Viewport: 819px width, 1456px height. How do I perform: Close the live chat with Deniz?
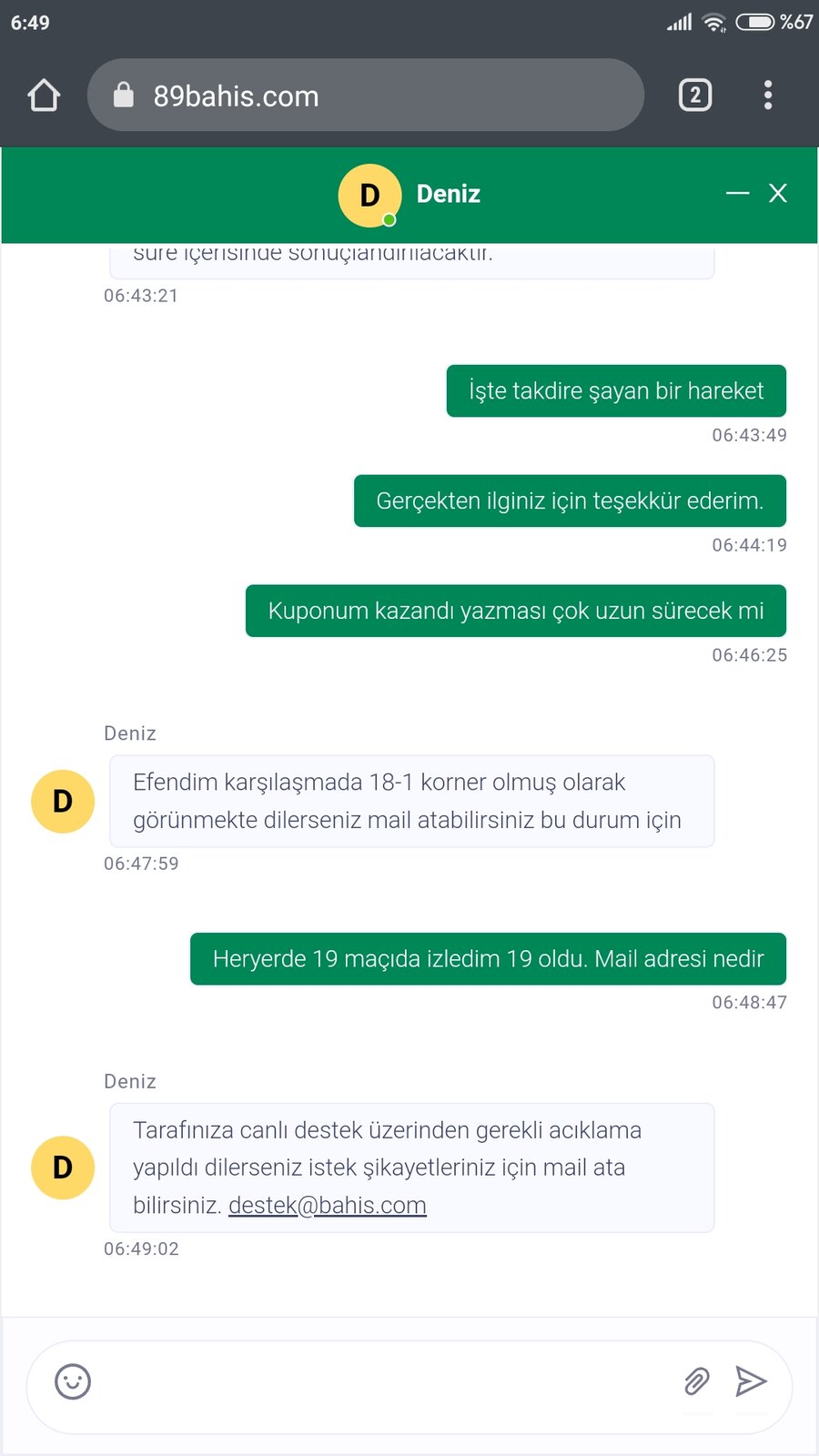click(x=778, y=193)
